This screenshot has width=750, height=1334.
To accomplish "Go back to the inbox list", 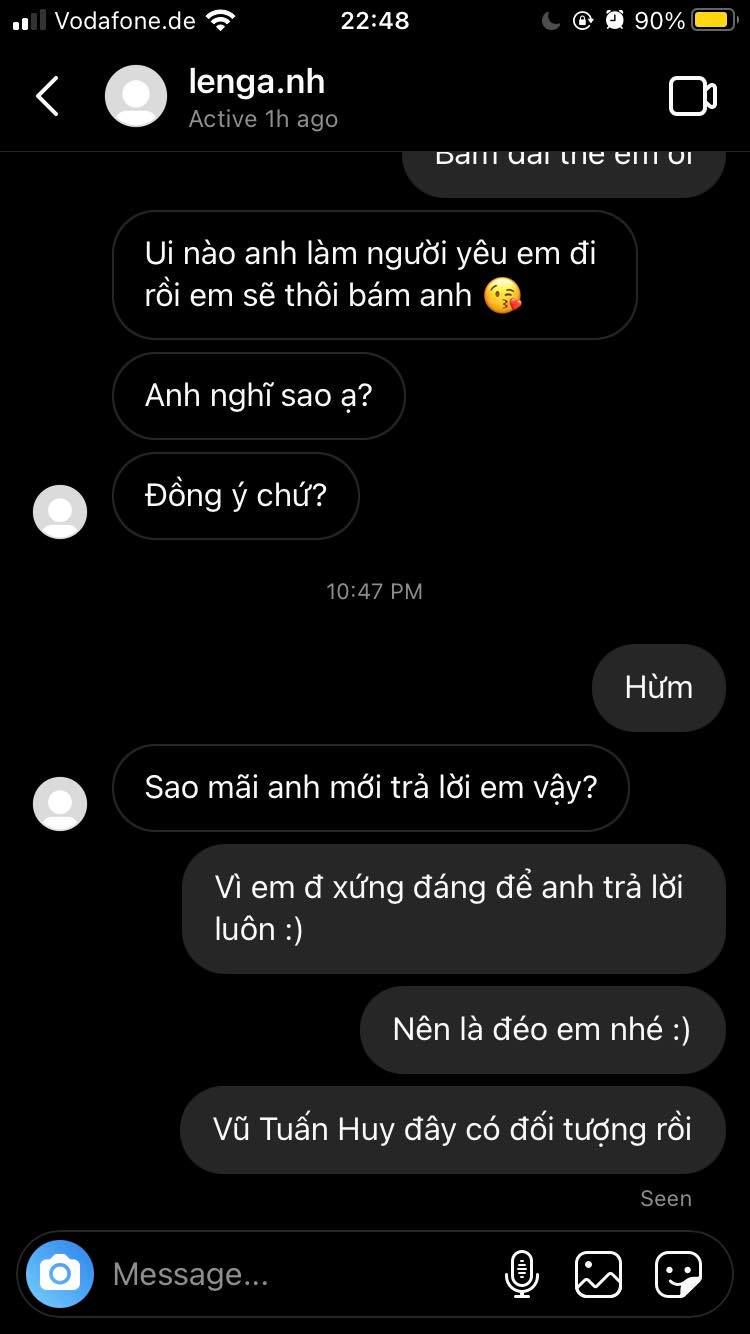I will click(47, 97).
